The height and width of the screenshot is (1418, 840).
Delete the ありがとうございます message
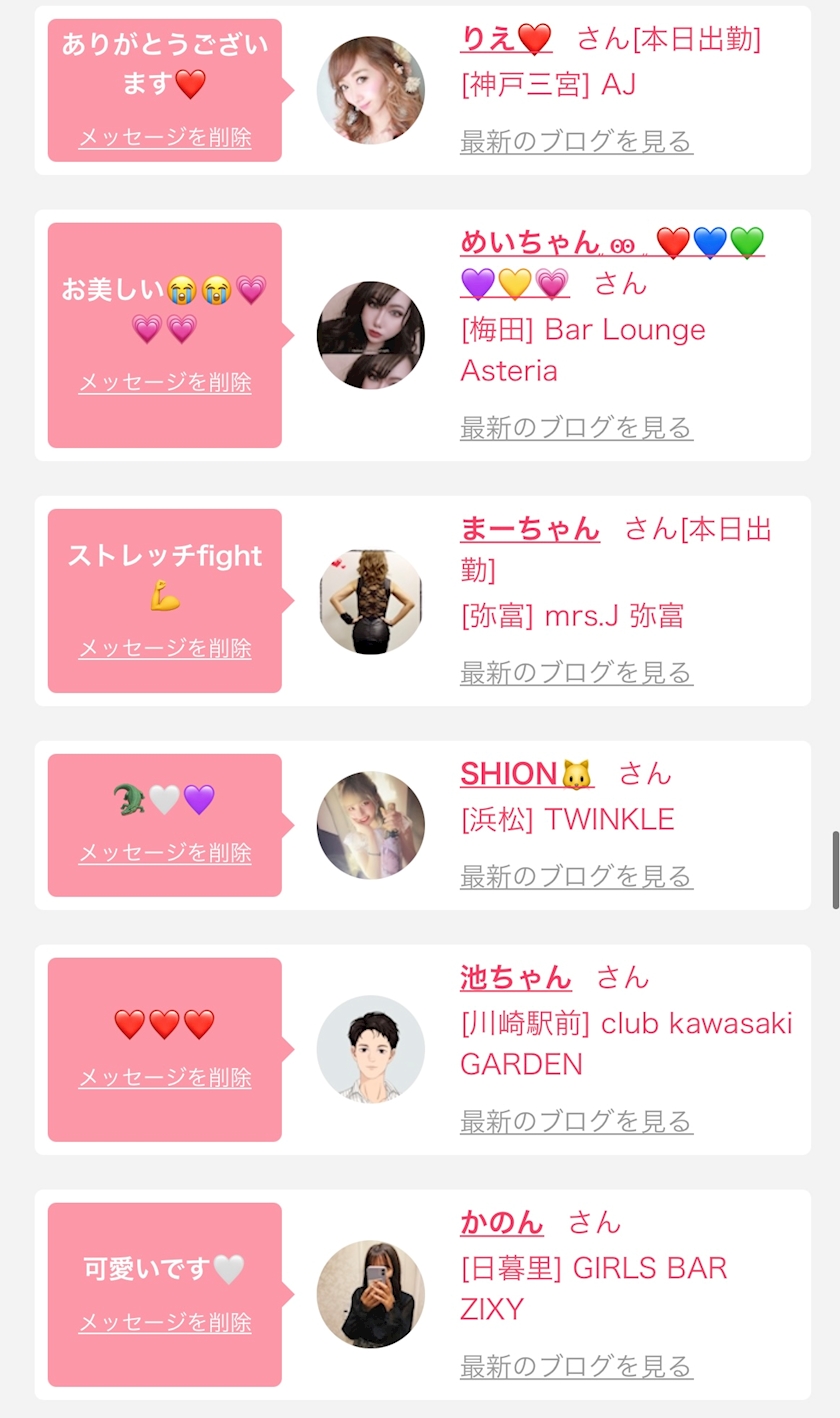click(x=165, y=138)
